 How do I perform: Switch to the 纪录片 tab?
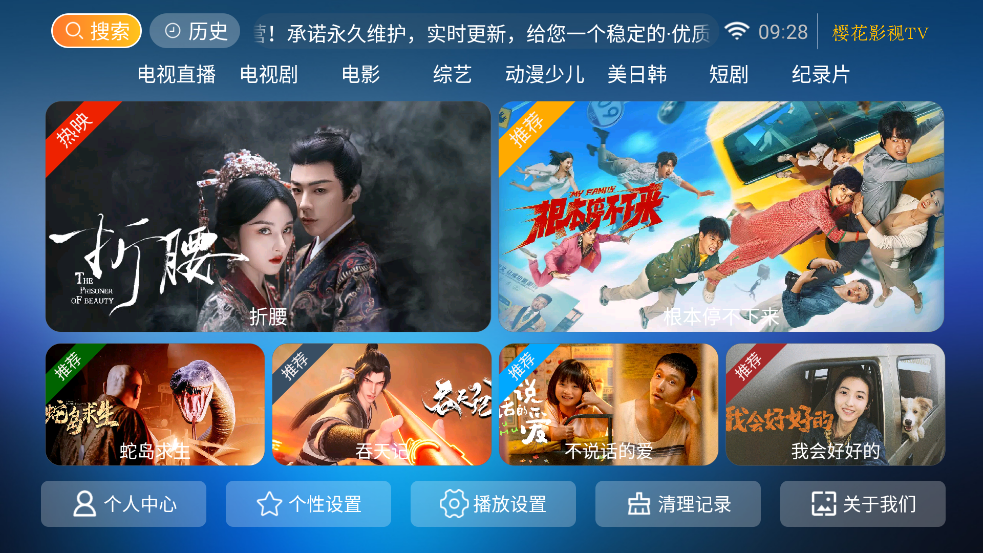coord(821,74)
